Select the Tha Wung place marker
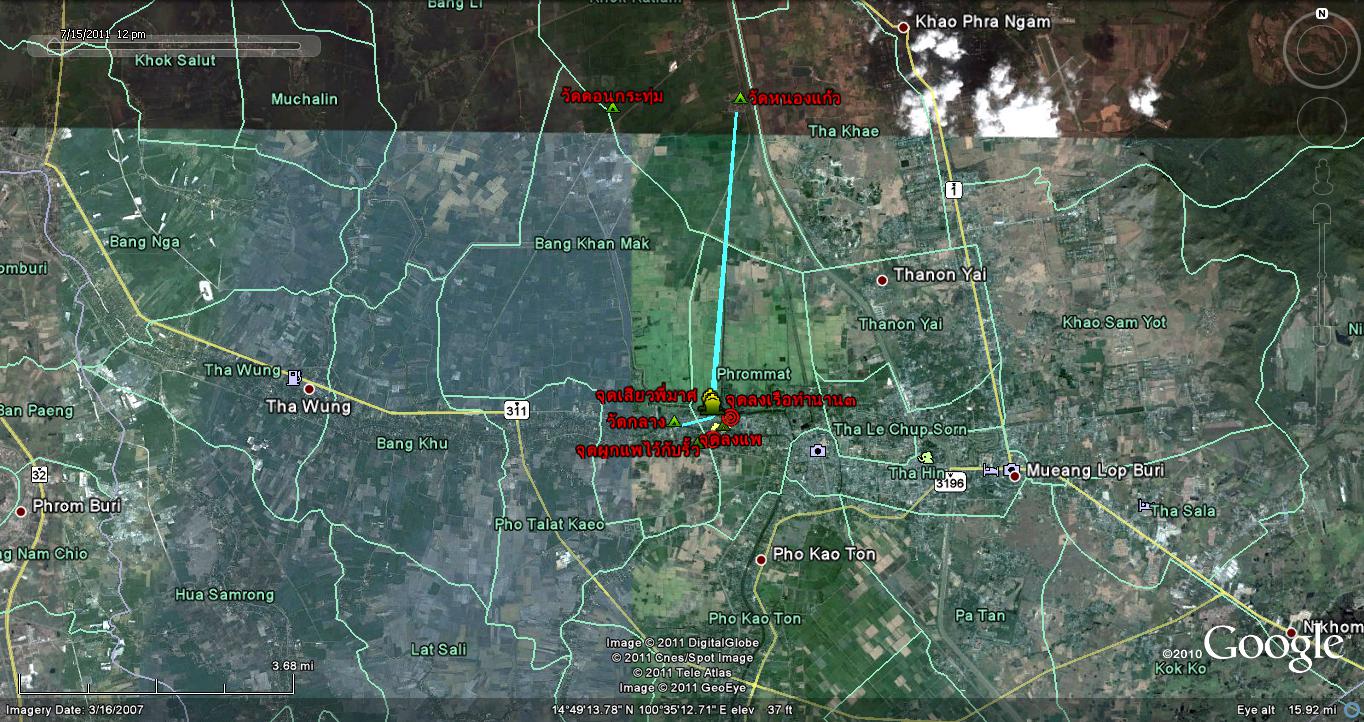1364x722 pixels. (309, 389)
